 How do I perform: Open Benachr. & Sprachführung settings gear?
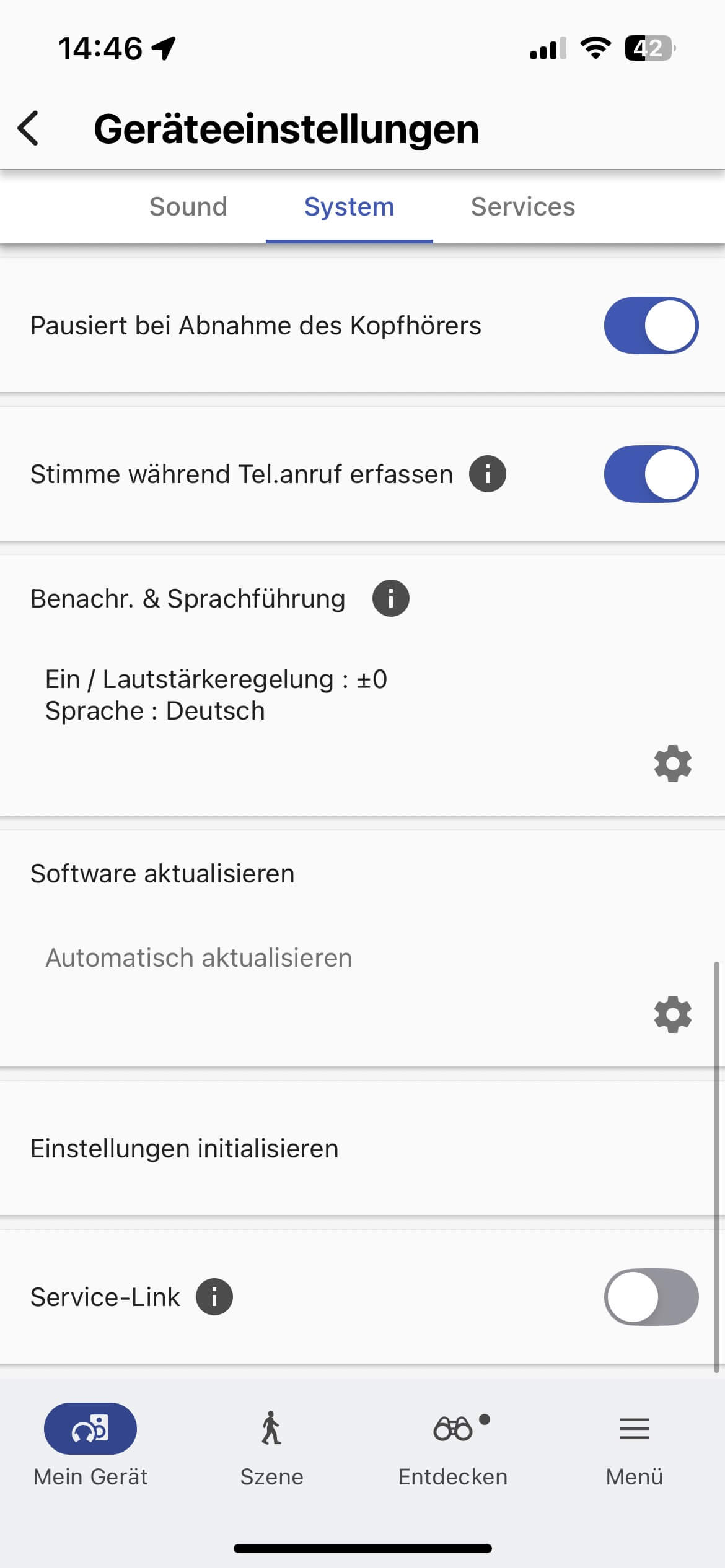click(672, 764)
